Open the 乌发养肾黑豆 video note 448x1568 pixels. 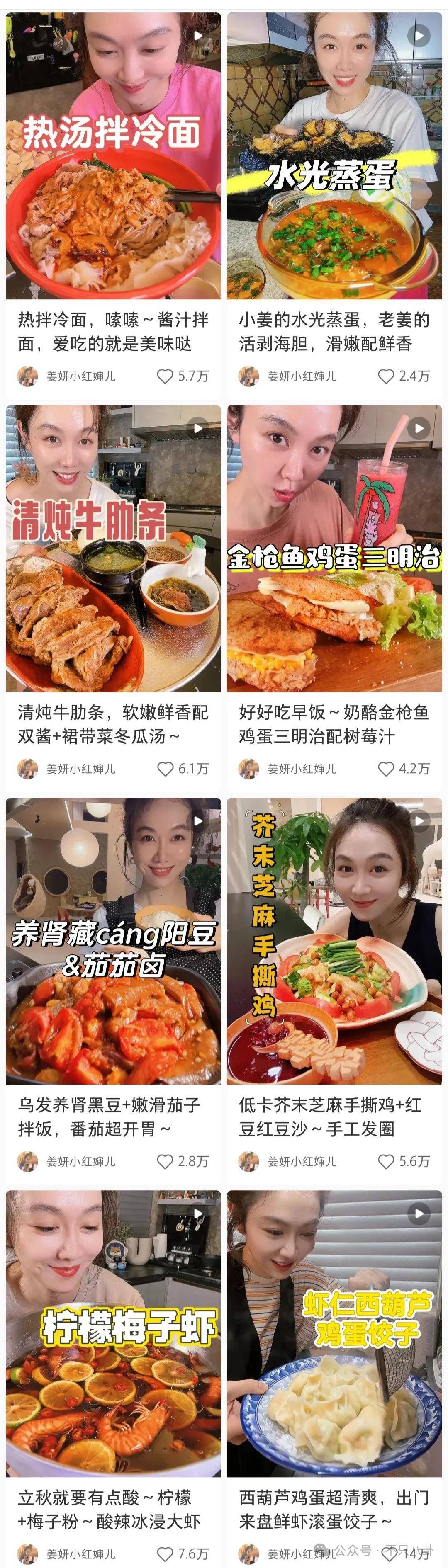pos(113,941)
